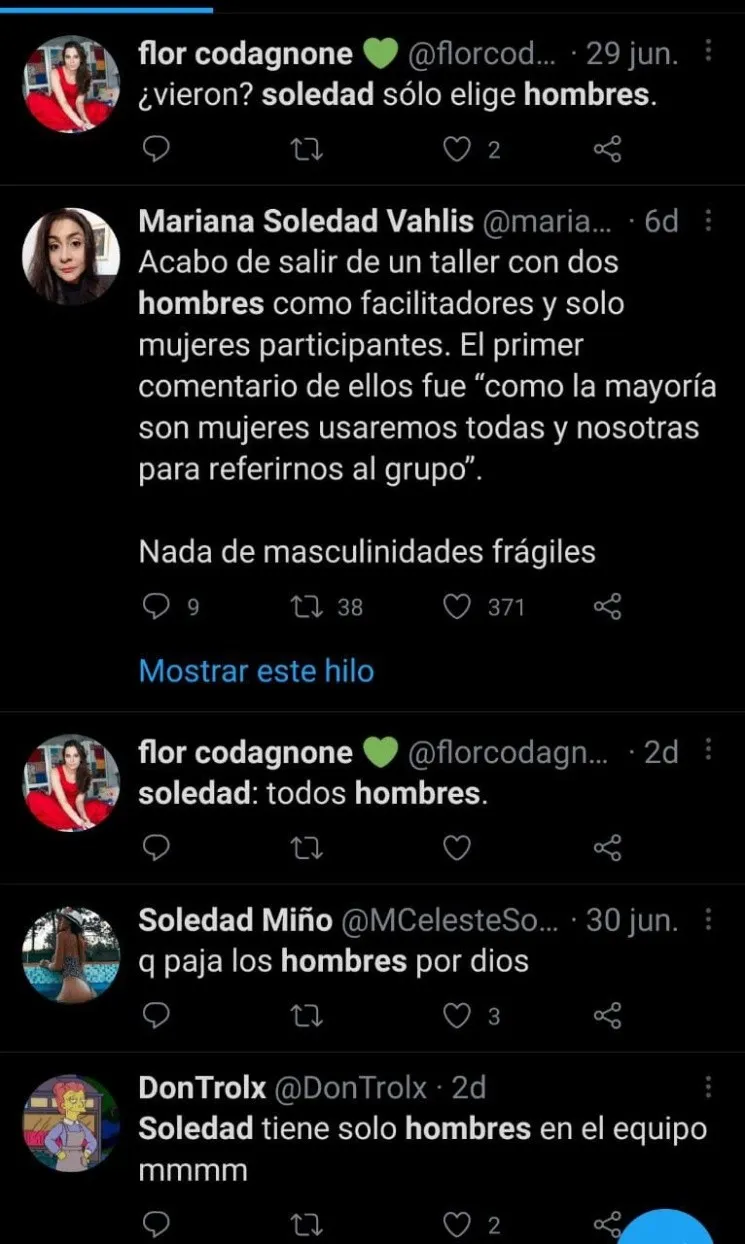
Task: Reply to flor codagnone's 29 jun. tweet
Action: [155, 150]
